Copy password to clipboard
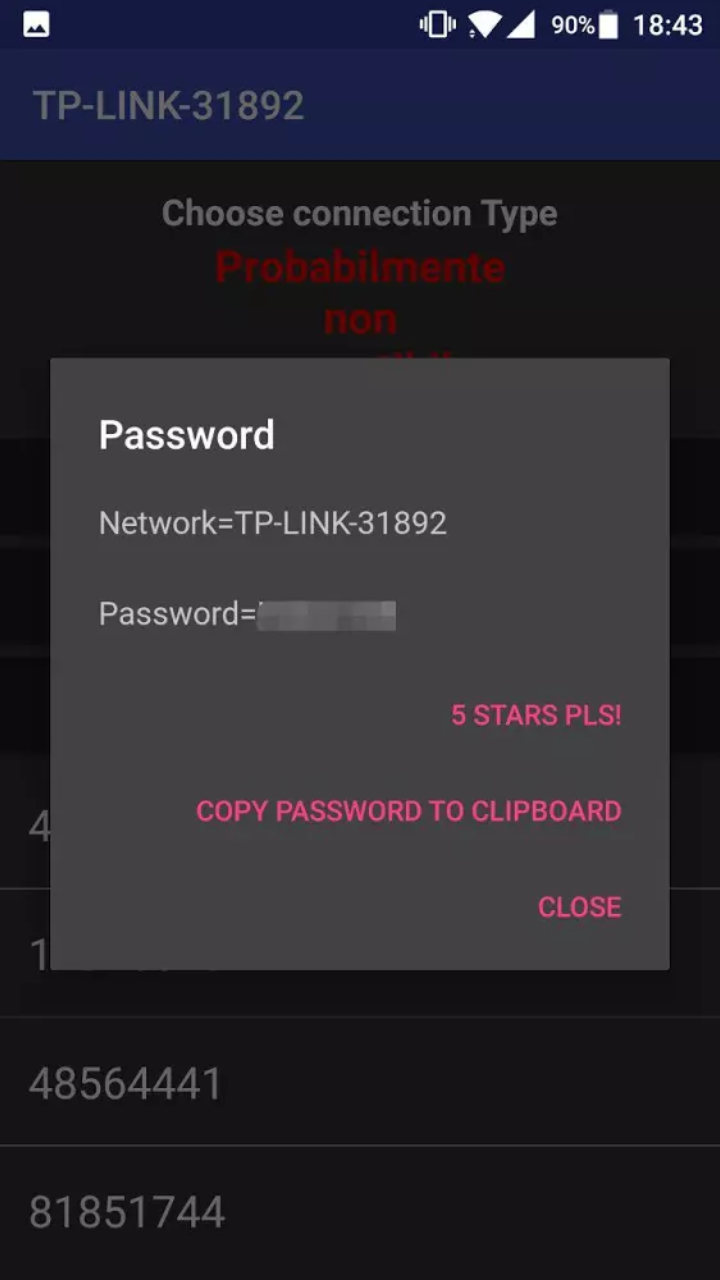This screenshot has height=1280, width=720. [x=409, y=811]
